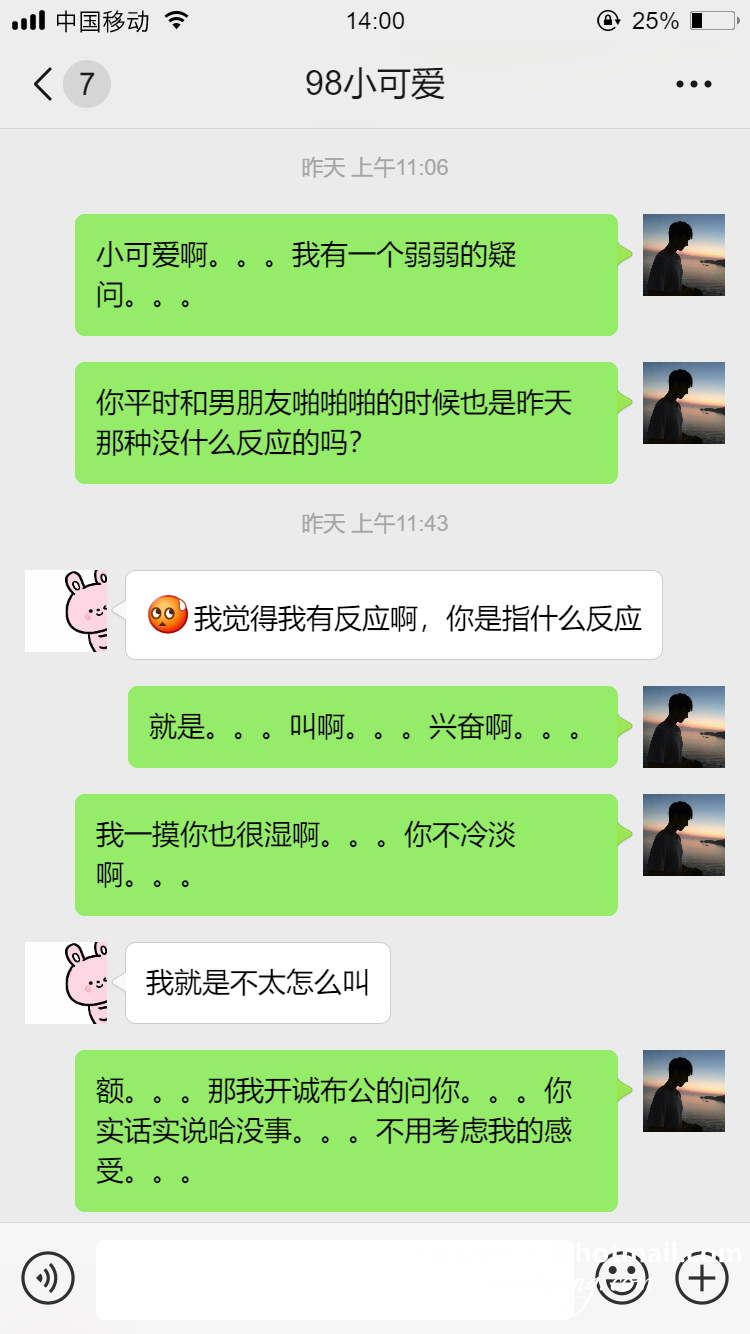The image size is (750, 1334).
Task: Open the plus attachments menu
Action: (x=702, y=1278)
